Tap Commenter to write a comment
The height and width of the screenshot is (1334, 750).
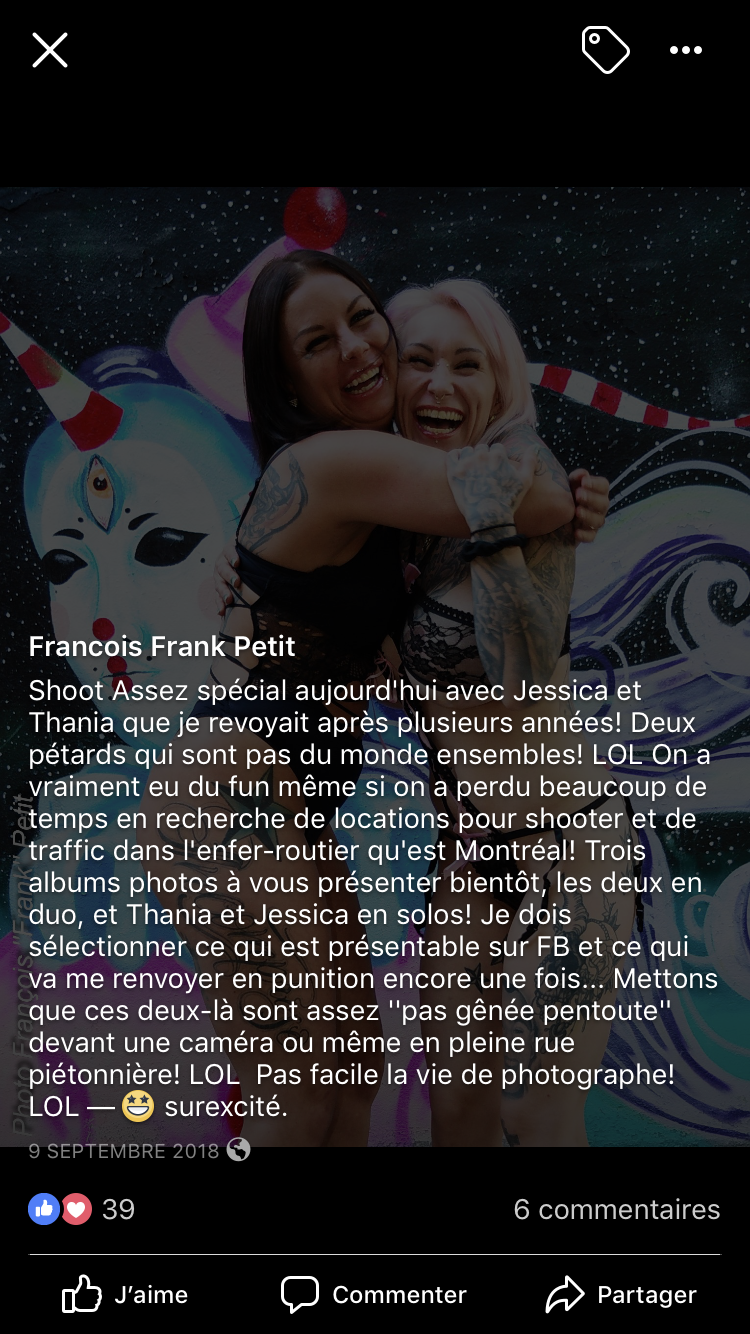click(x=374, y=1294)
